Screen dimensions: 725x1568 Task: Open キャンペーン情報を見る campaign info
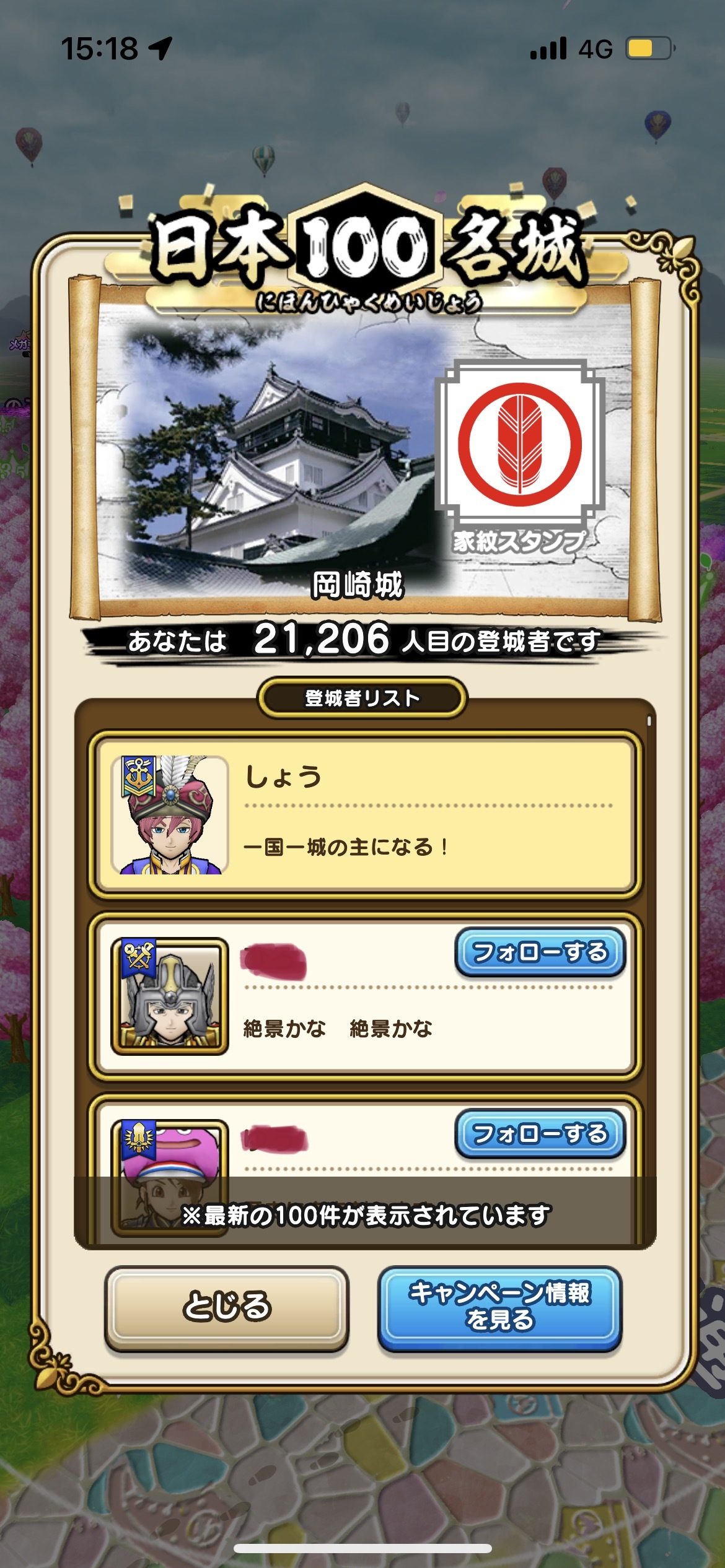(x=499, y=1307)
